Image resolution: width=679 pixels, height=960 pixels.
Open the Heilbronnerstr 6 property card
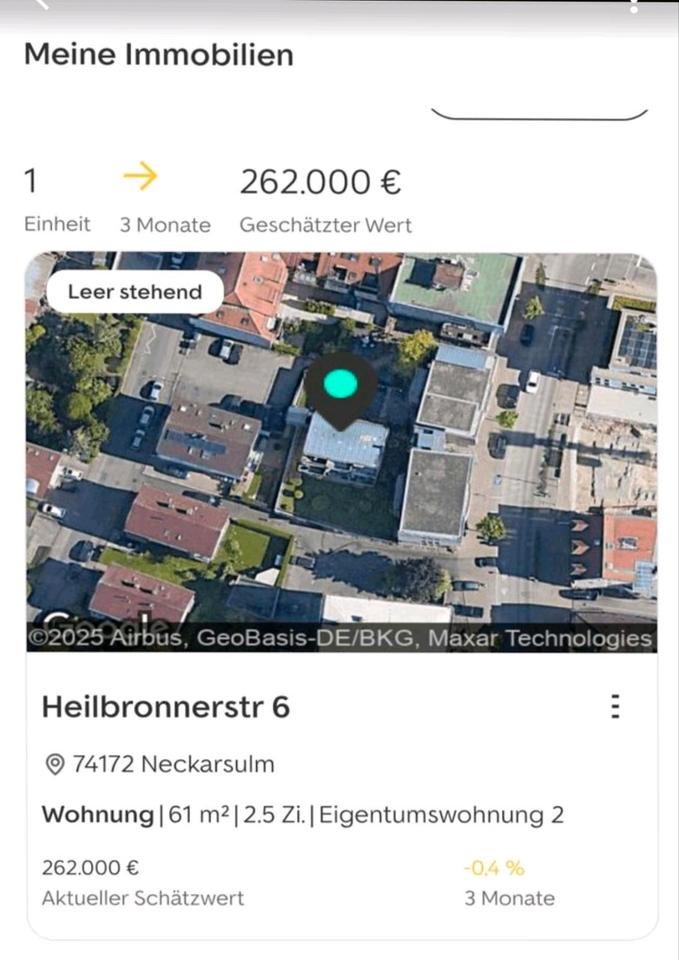tap(166, 707)
